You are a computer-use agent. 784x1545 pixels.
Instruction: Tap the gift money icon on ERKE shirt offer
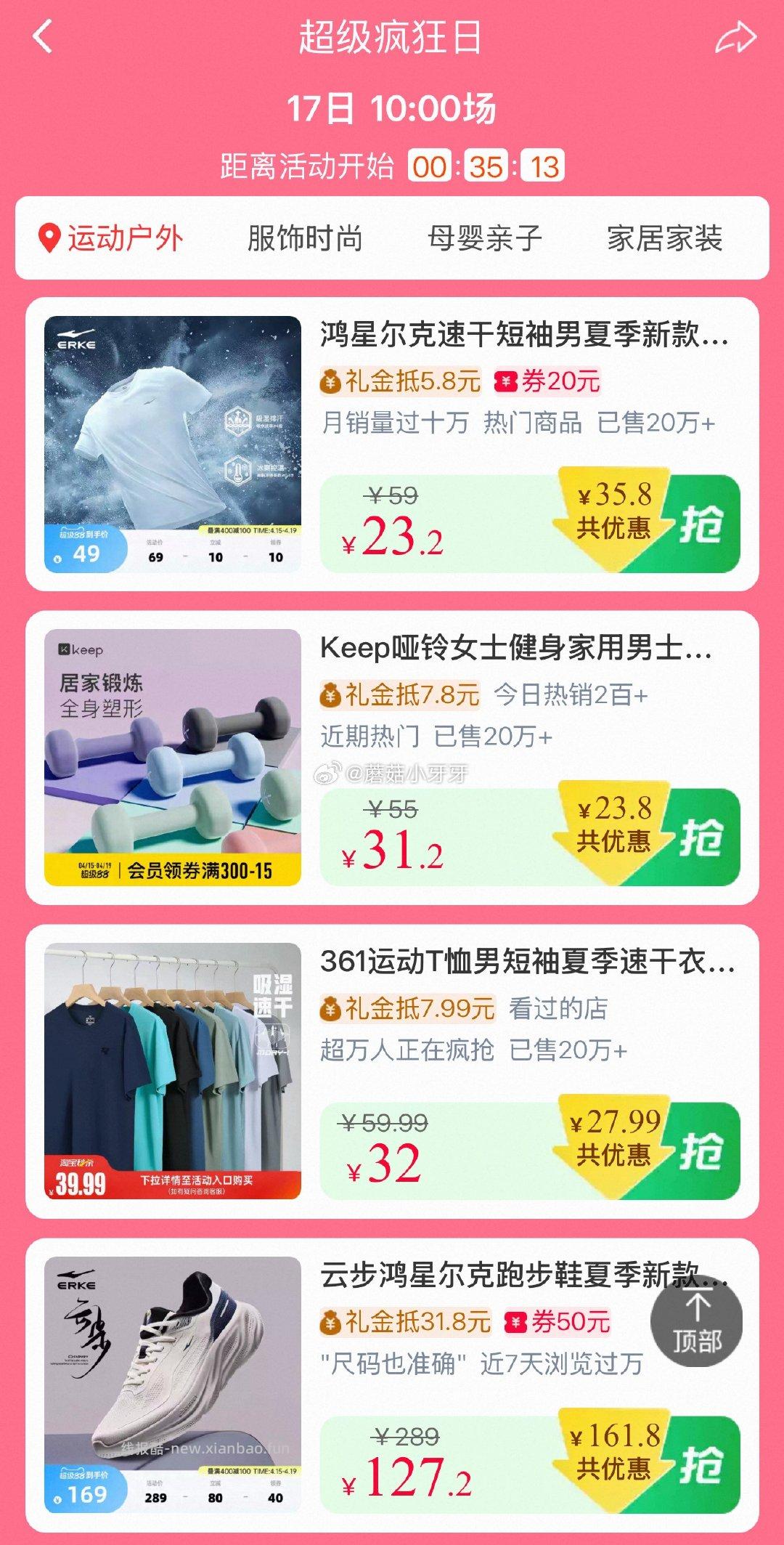(330, 380)
